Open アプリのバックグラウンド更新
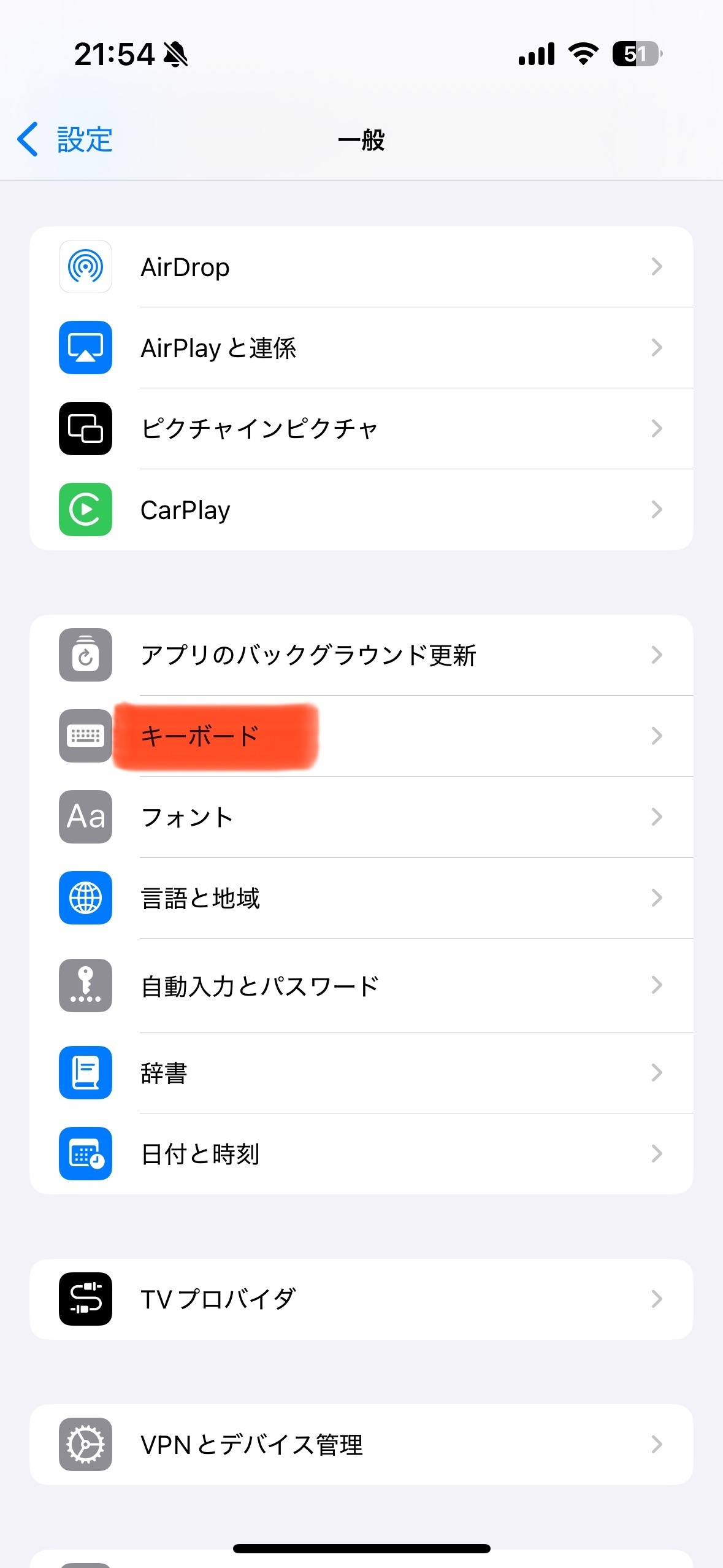723x1568 pixels. [361, 655]
